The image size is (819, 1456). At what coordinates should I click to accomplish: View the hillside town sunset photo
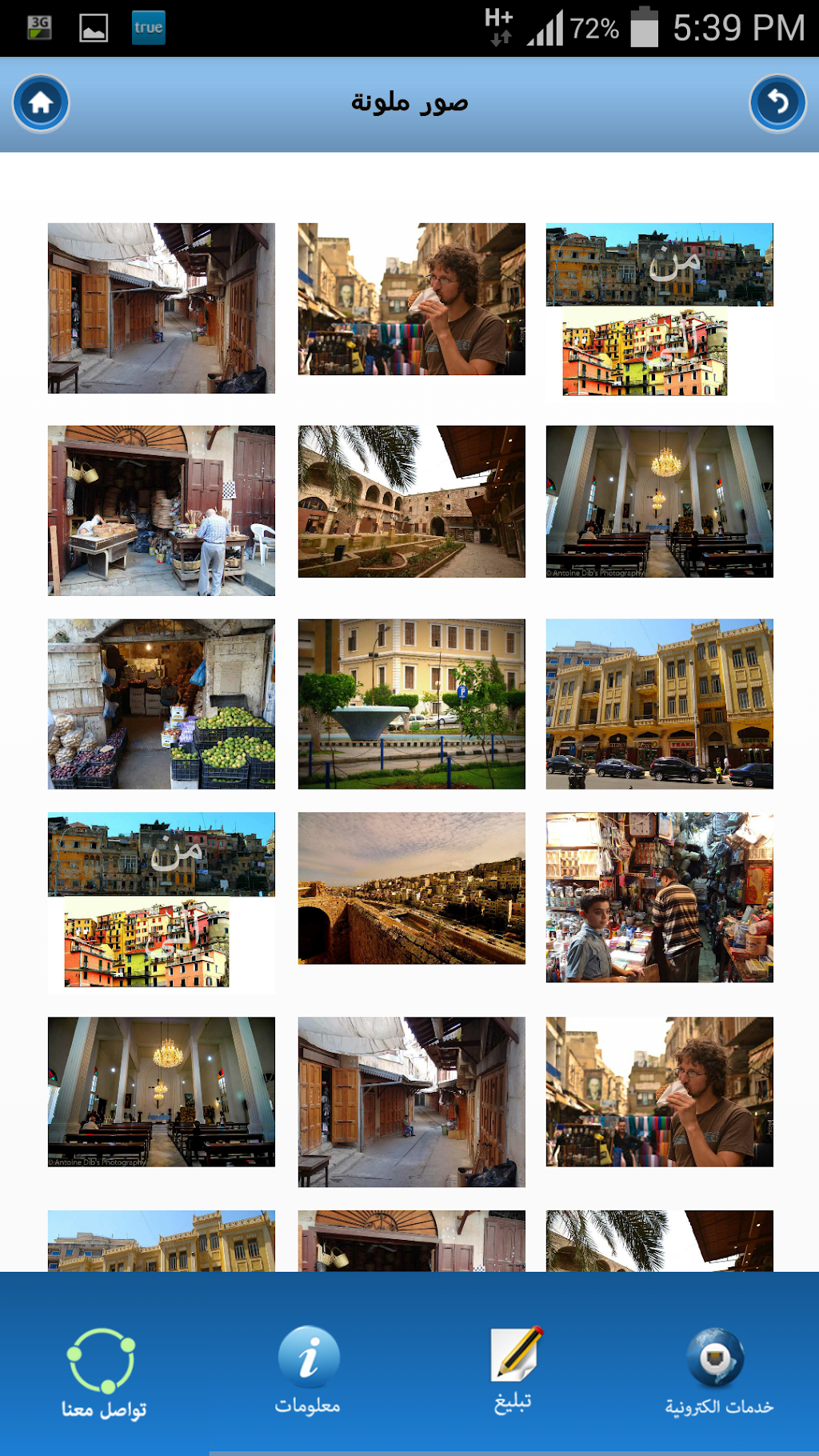[x=411, y=888]
